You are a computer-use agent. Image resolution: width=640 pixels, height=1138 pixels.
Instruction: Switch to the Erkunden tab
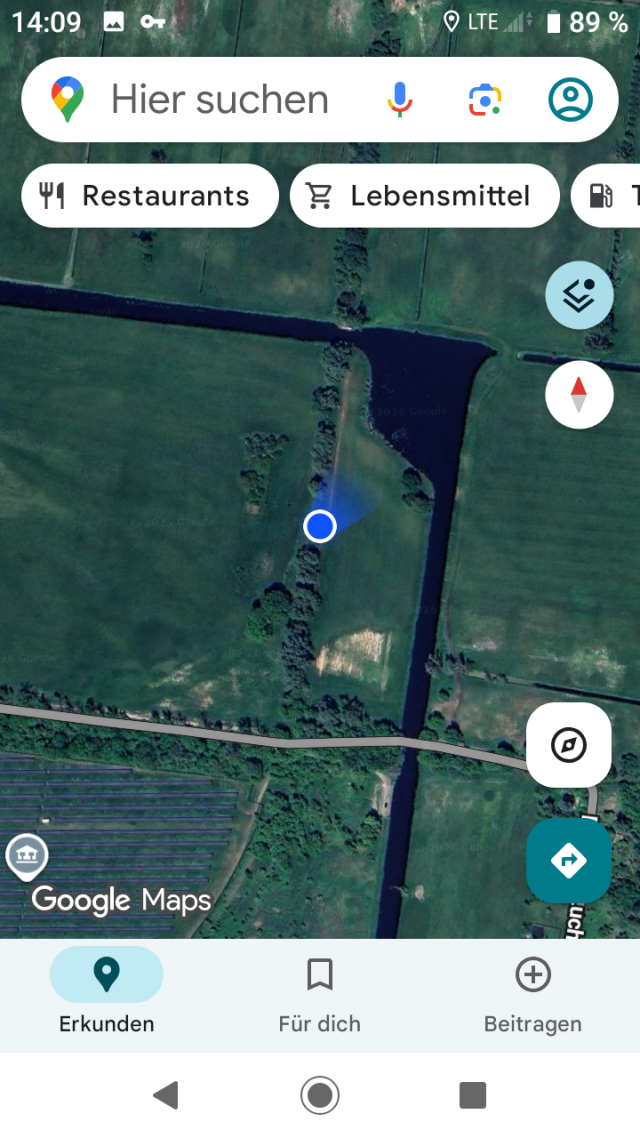tap(106, 992)
